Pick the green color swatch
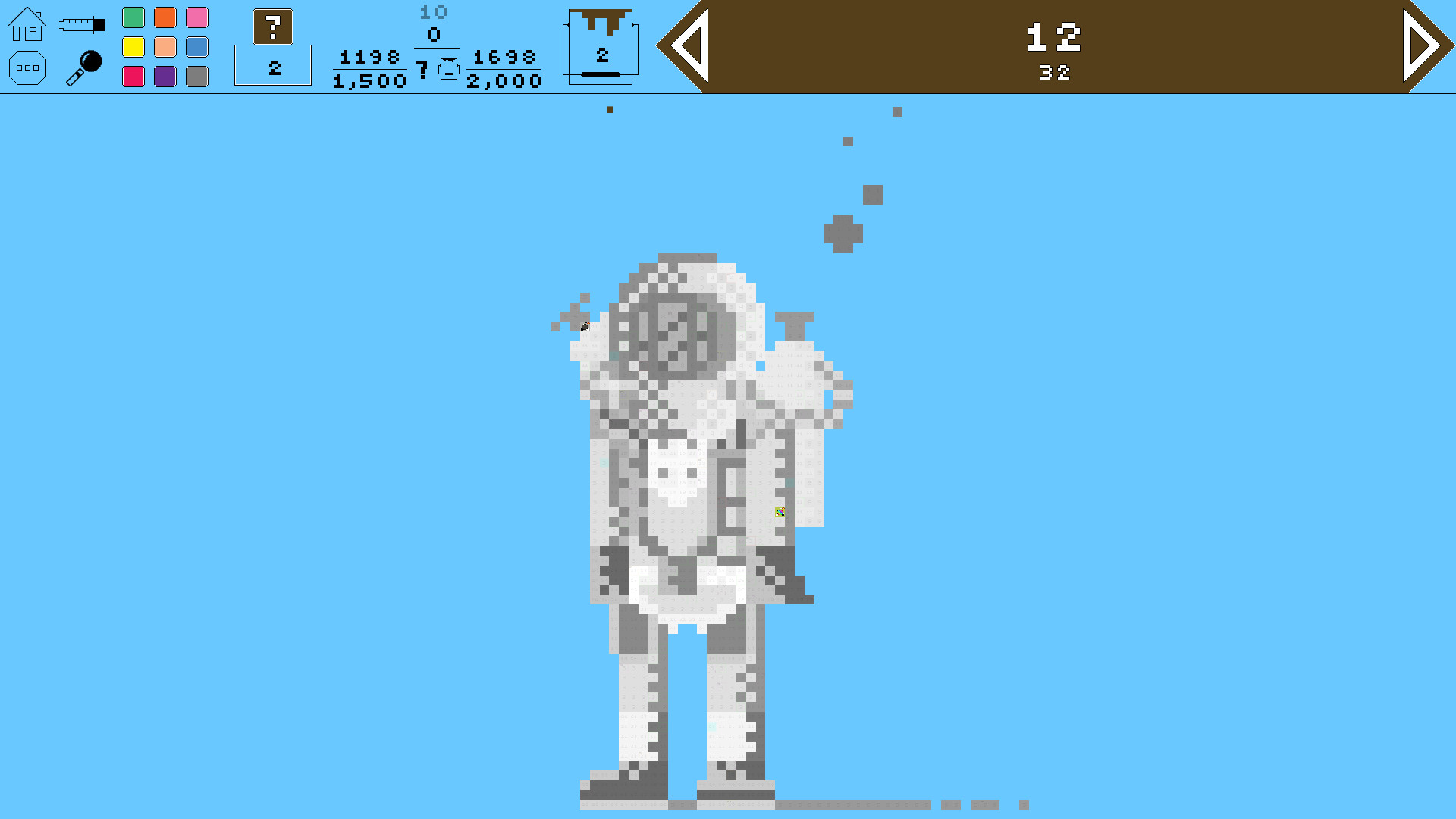The width and height of the screenshot is (1456, 819). coord(133,17)
